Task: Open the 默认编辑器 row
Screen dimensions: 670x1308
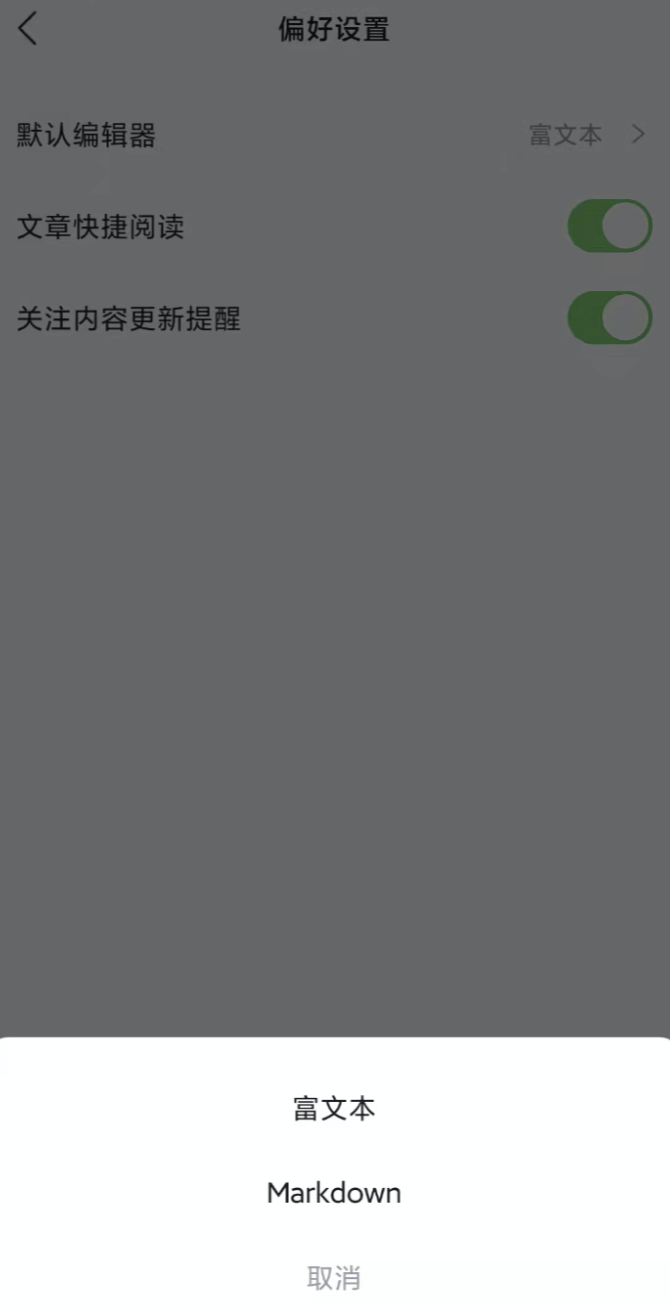Action: click(334, 135)
